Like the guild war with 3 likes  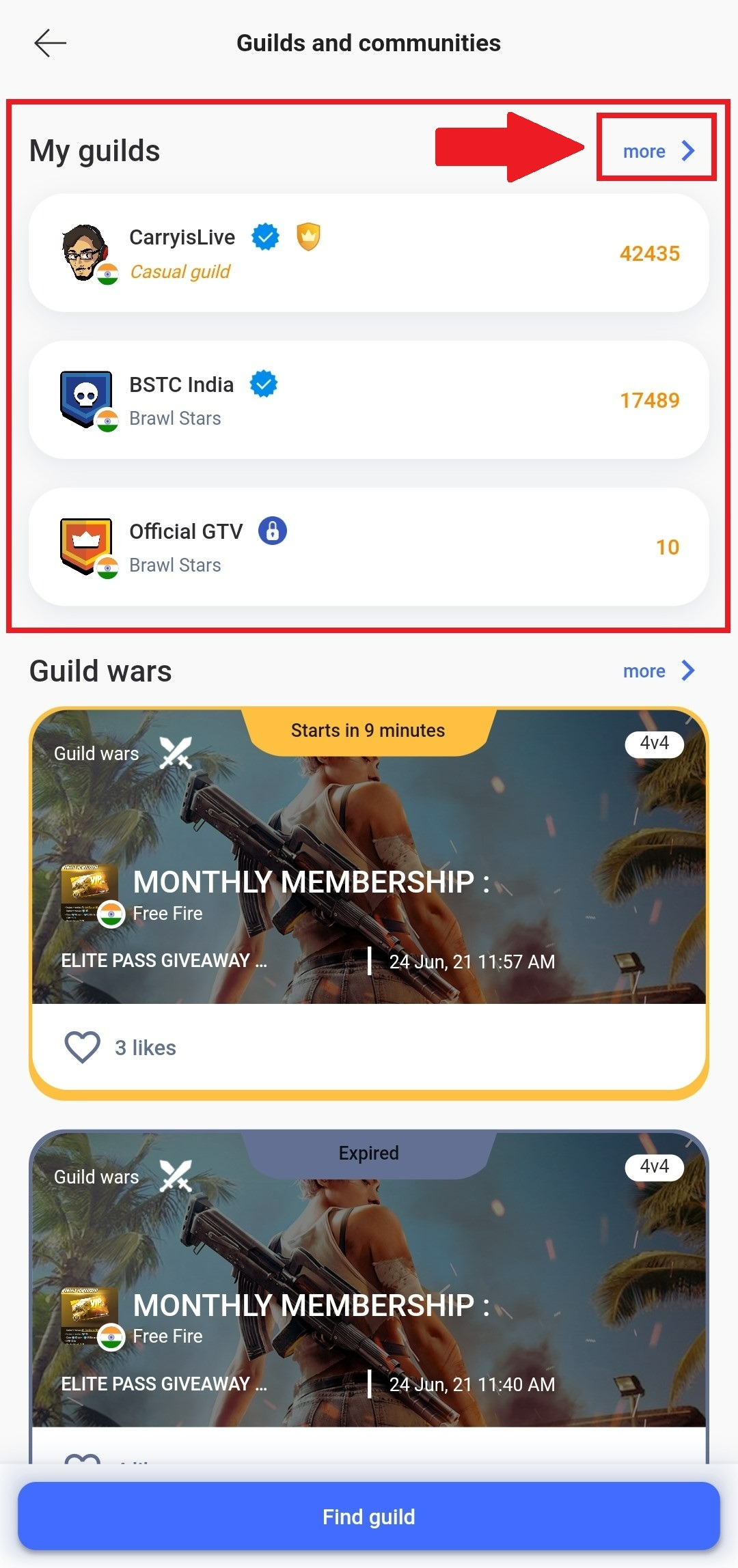[82, 1047]
